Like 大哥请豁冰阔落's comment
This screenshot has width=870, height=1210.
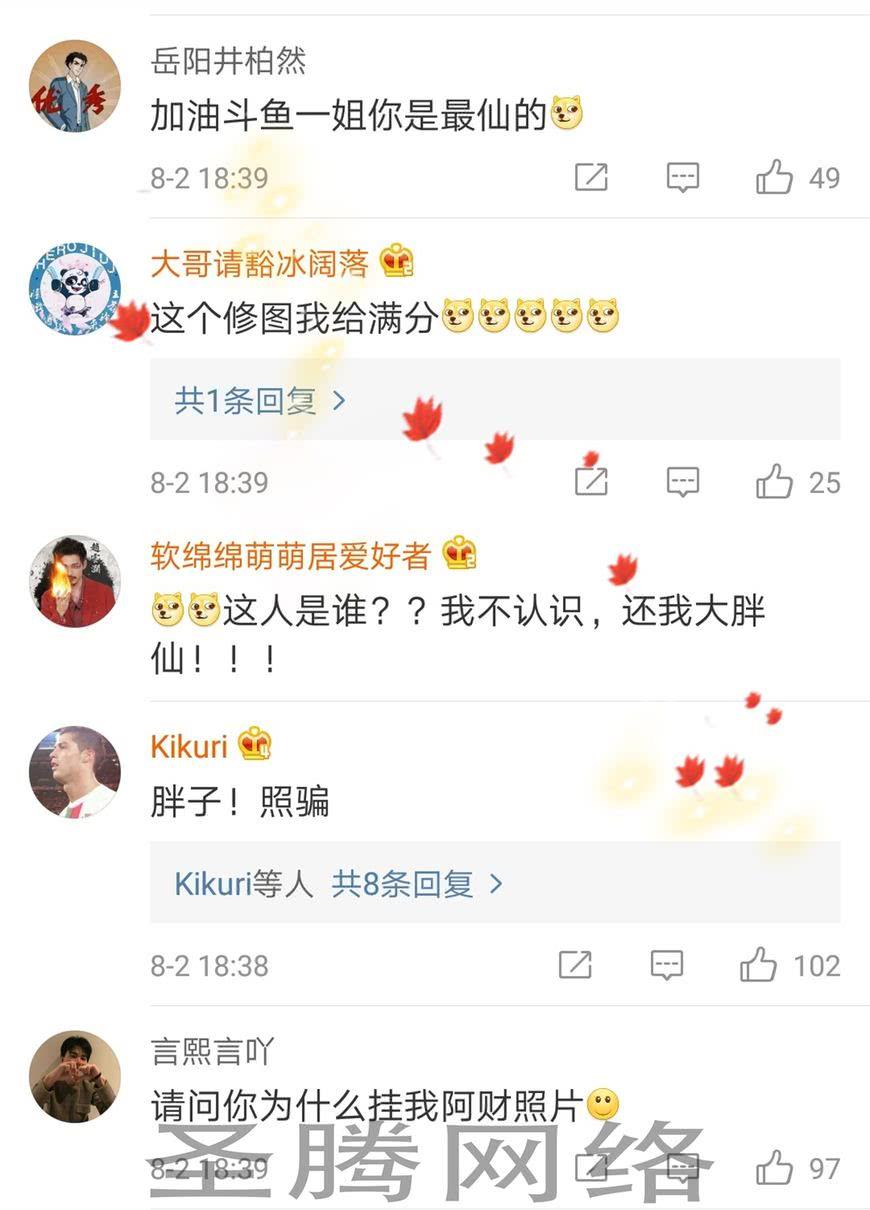(x=775, y=483)
